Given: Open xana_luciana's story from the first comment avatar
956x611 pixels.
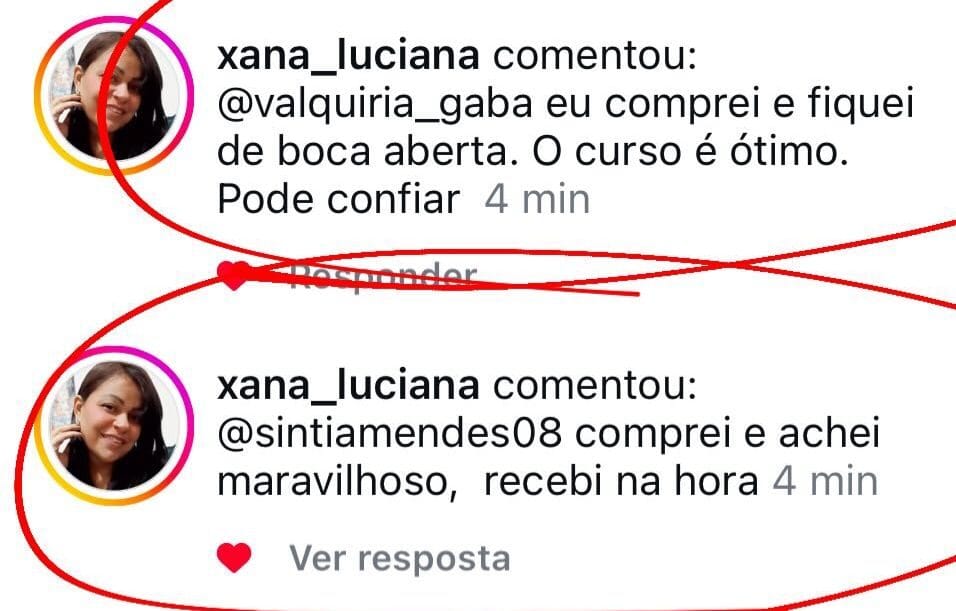Looking at the screenshot, I should pyautogui.click(x=113, y=97).
